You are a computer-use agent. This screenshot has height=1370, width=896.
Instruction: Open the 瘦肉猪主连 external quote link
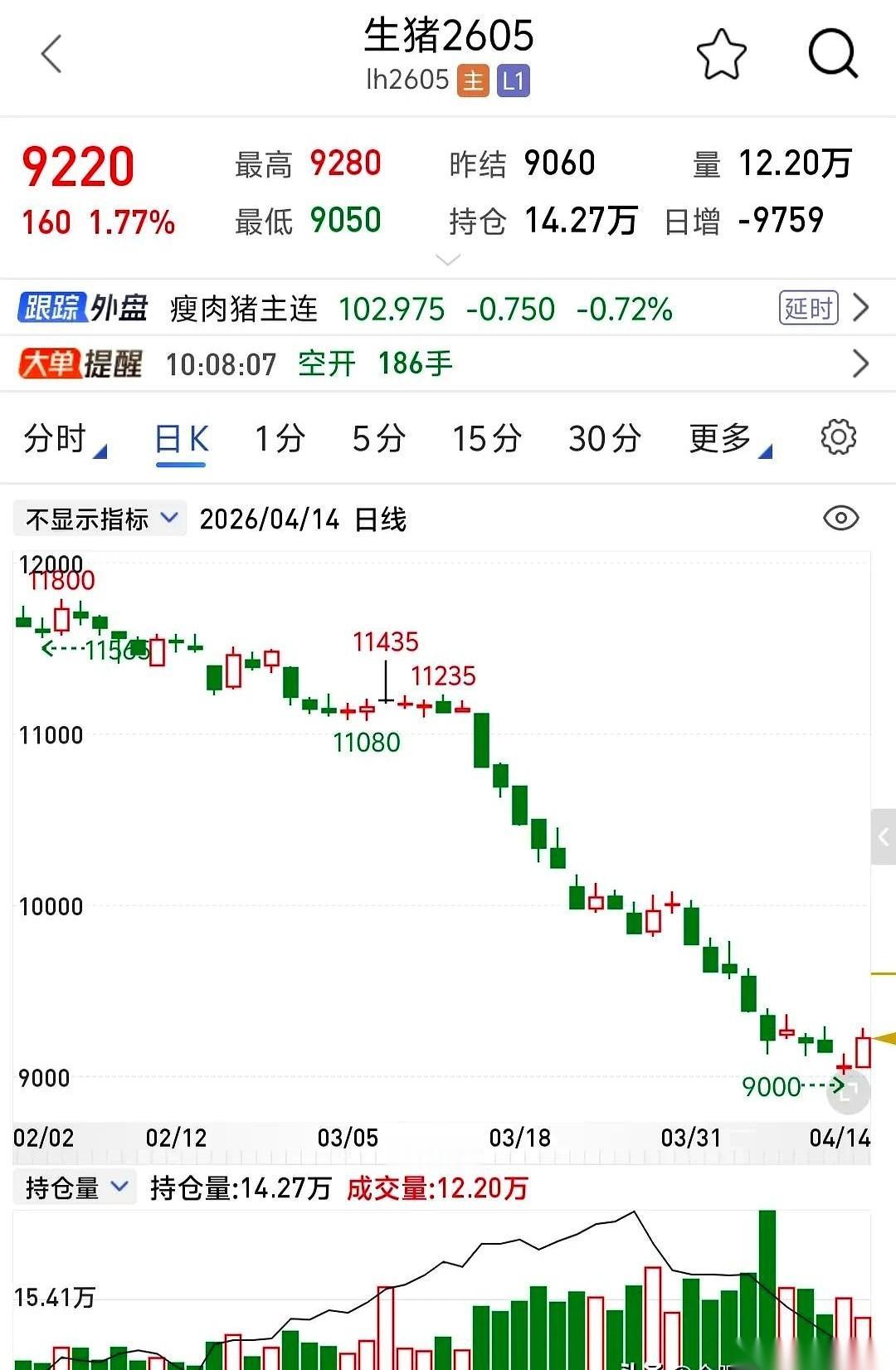pyautogui.click(x=245, y=308)
